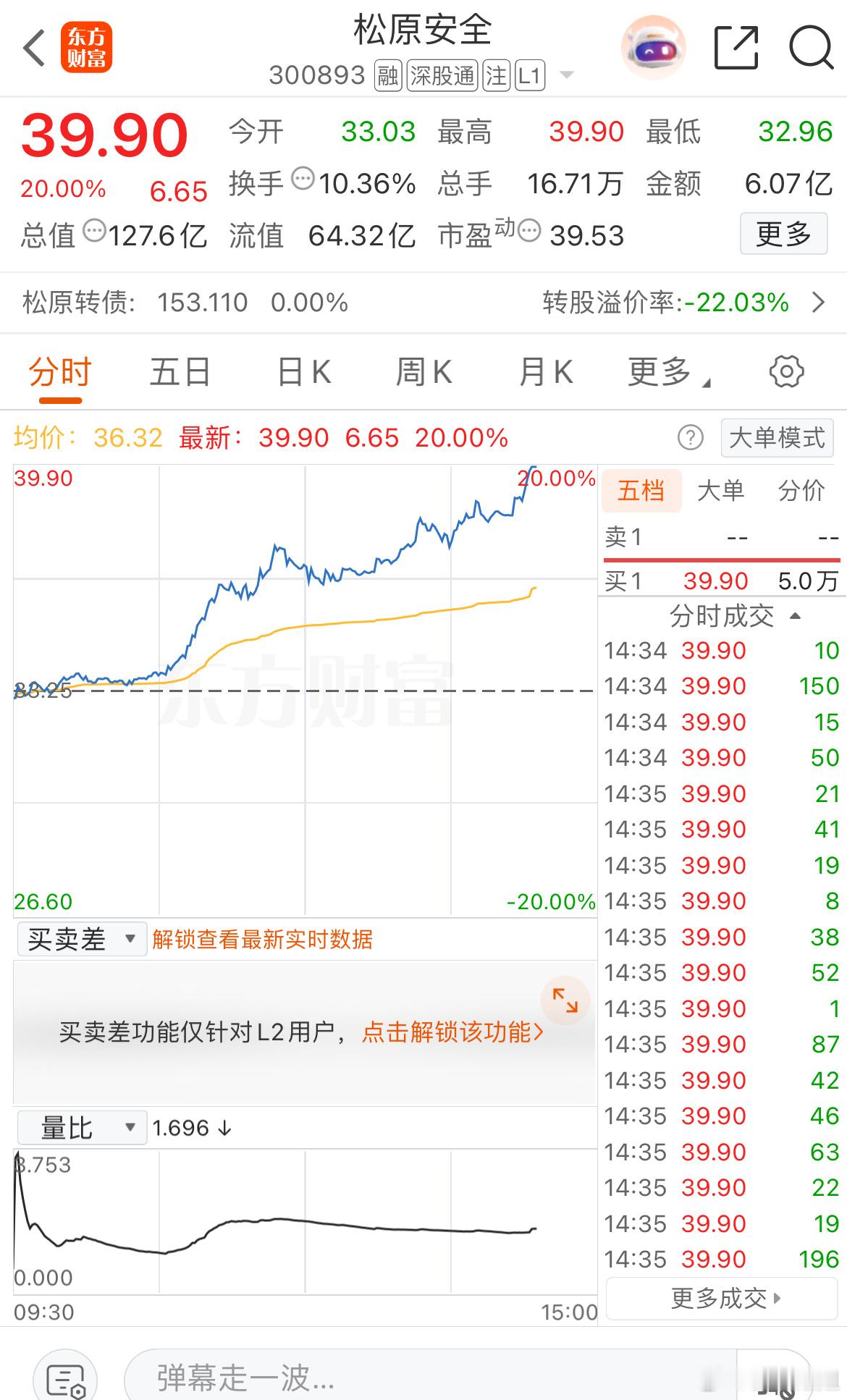This screenshot has height=1400, width=847.
Task: Tap 更多 button beside 金额
Action: click(783, 234)
